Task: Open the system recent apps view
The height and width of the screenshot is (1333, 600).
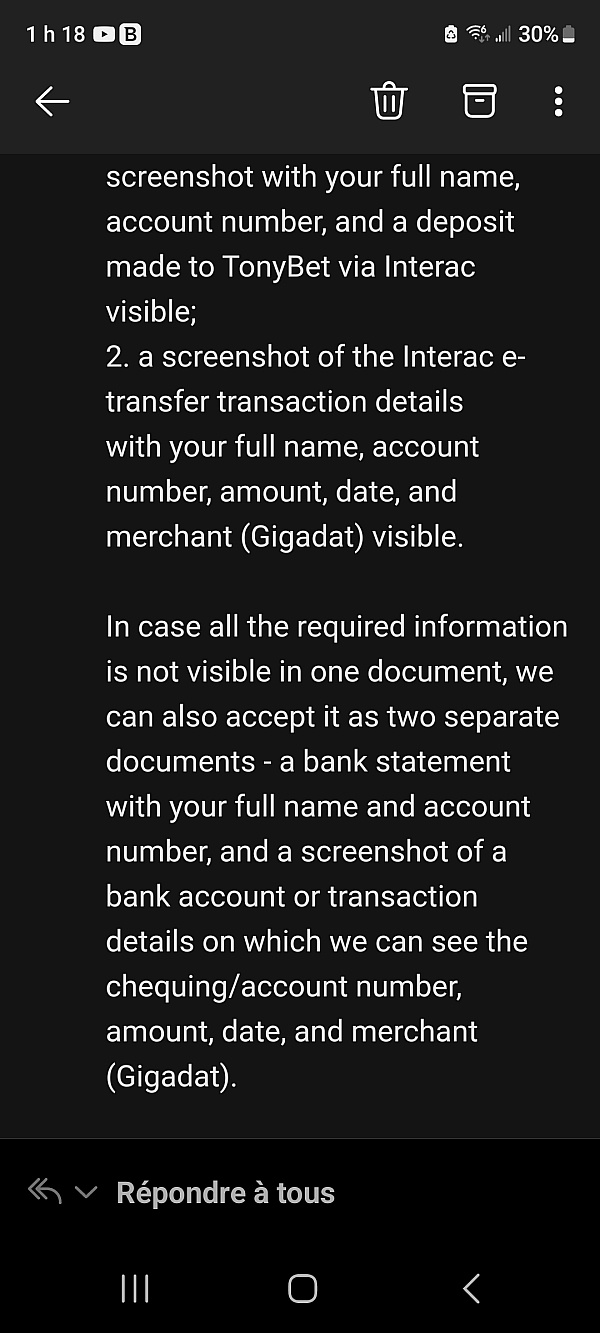Action: [x=135, y=1289]
